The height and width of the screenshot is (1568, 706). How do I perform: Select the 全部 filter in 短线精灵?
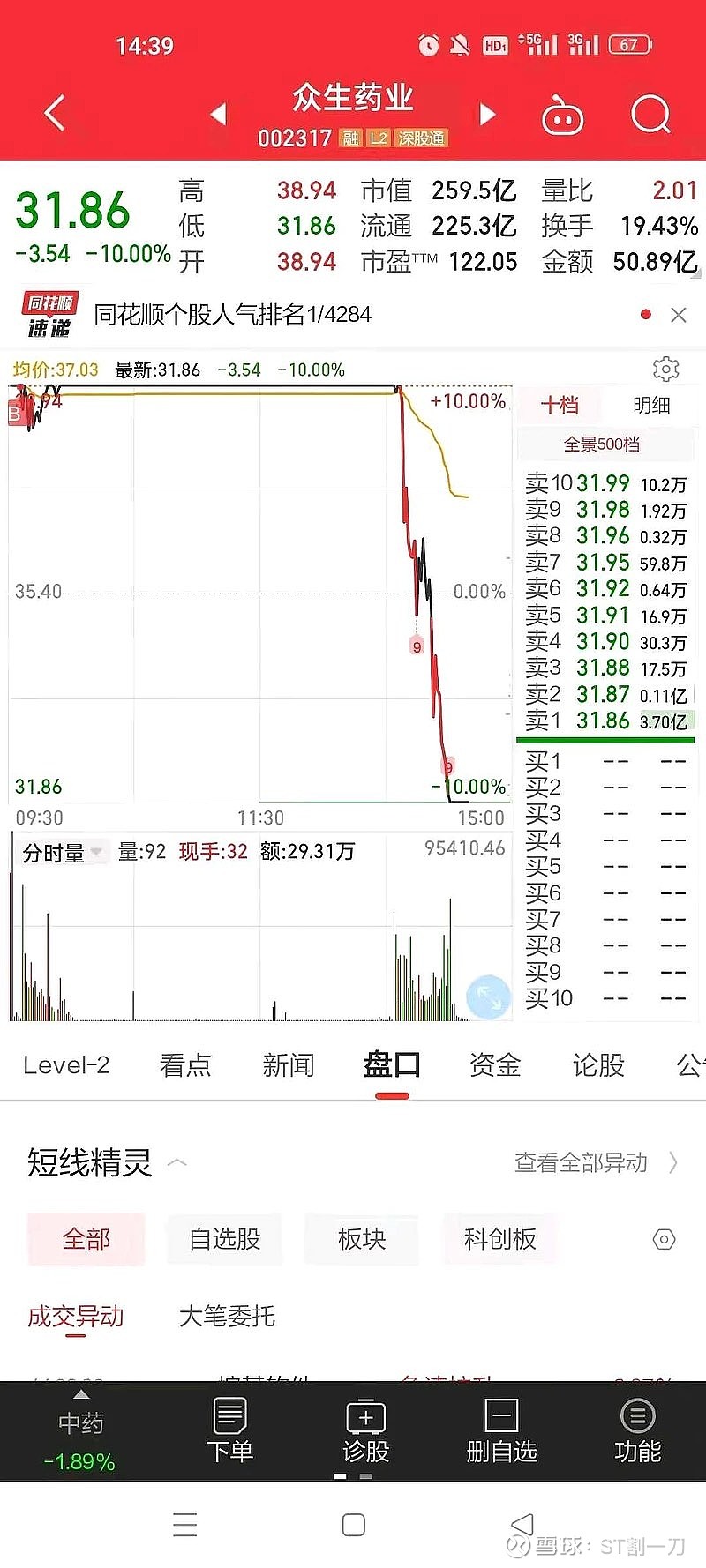click(86, 1239)
